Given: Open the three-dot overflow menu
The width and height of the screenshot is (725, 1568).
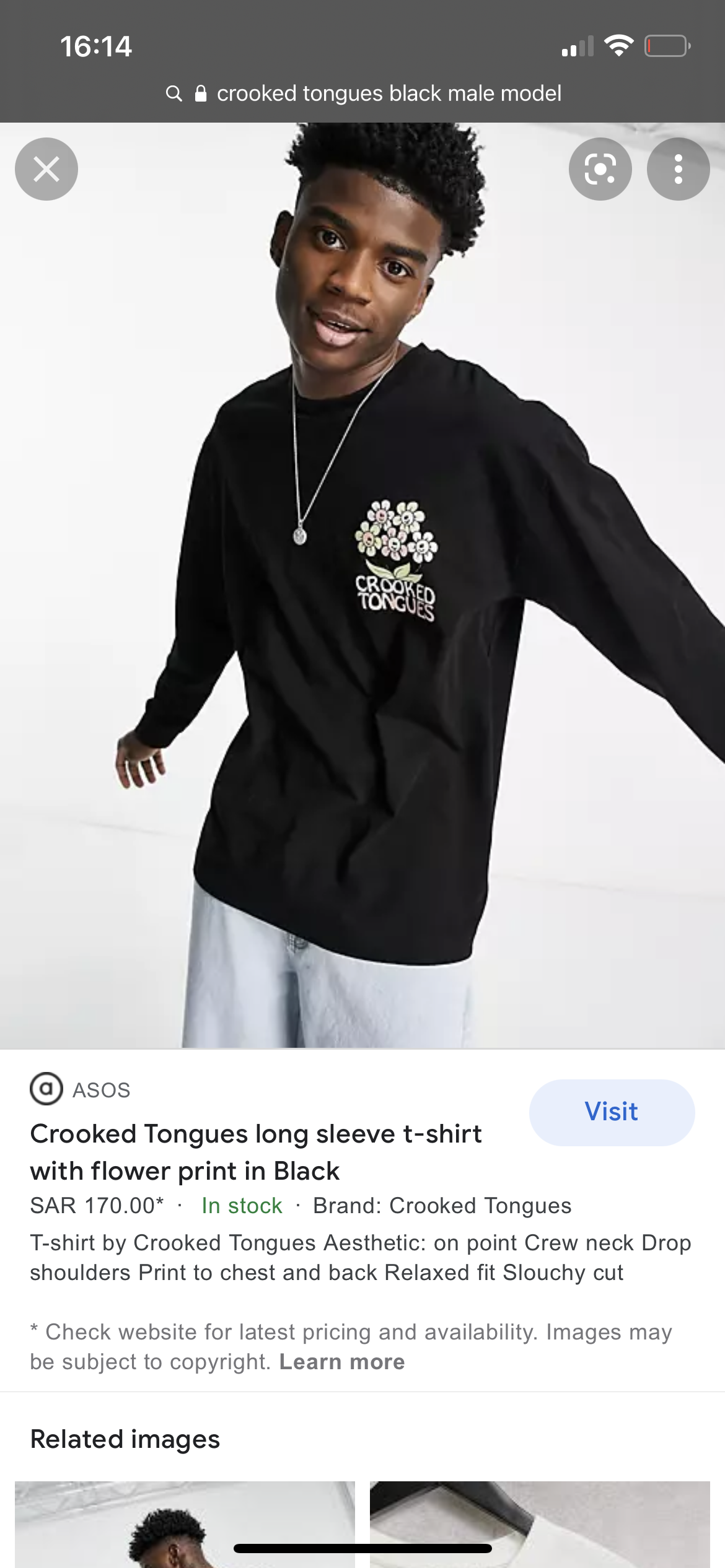Looking at the screenshot, I should pos(678,169).
